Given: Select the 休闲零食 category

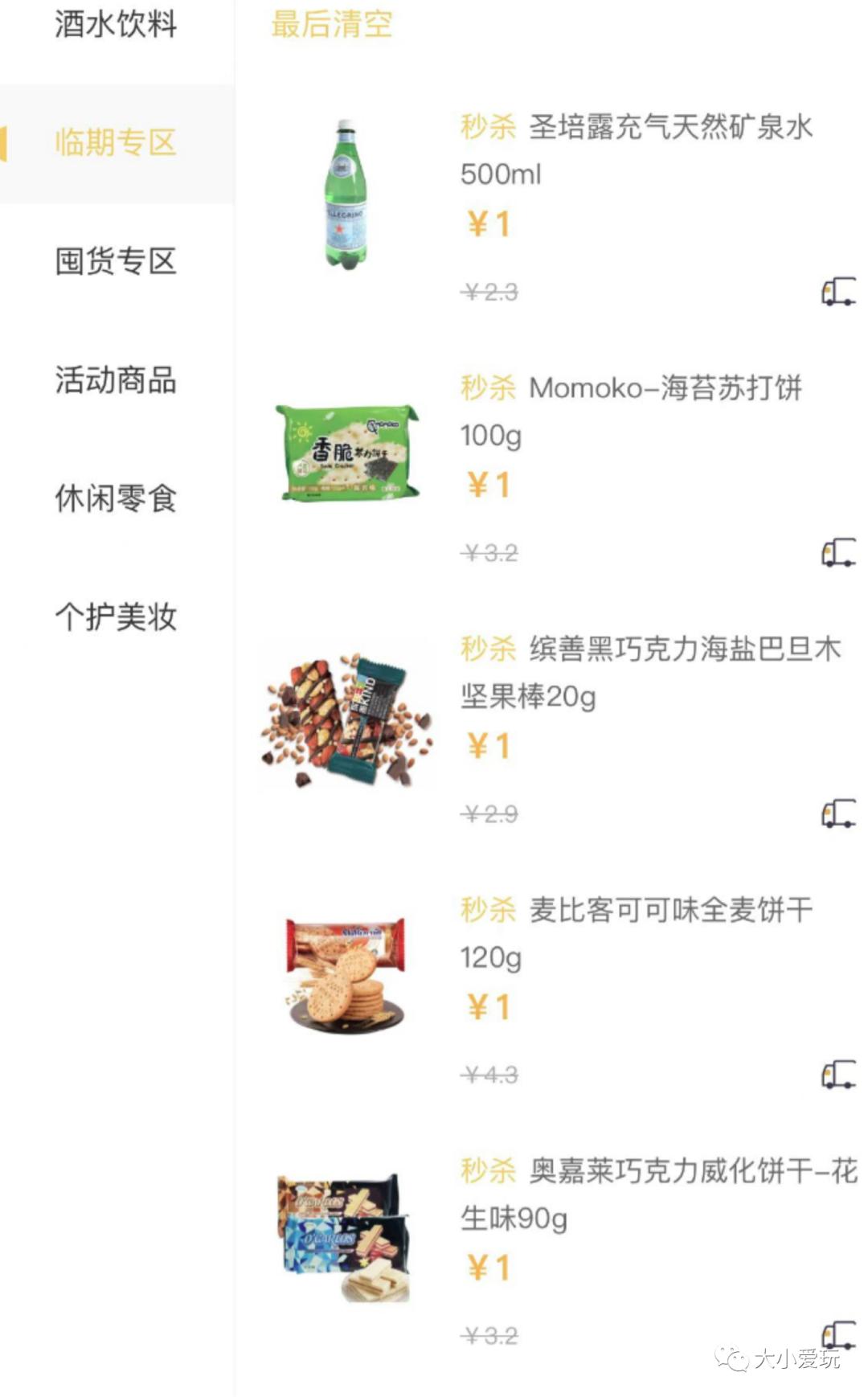Looking at the screenshot, I should pos(116,498).
